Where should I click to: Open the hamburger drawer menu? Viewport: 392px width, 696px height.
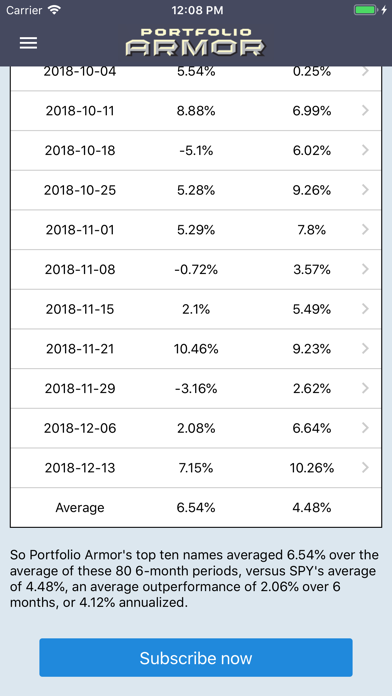click(x=28, y=43)
